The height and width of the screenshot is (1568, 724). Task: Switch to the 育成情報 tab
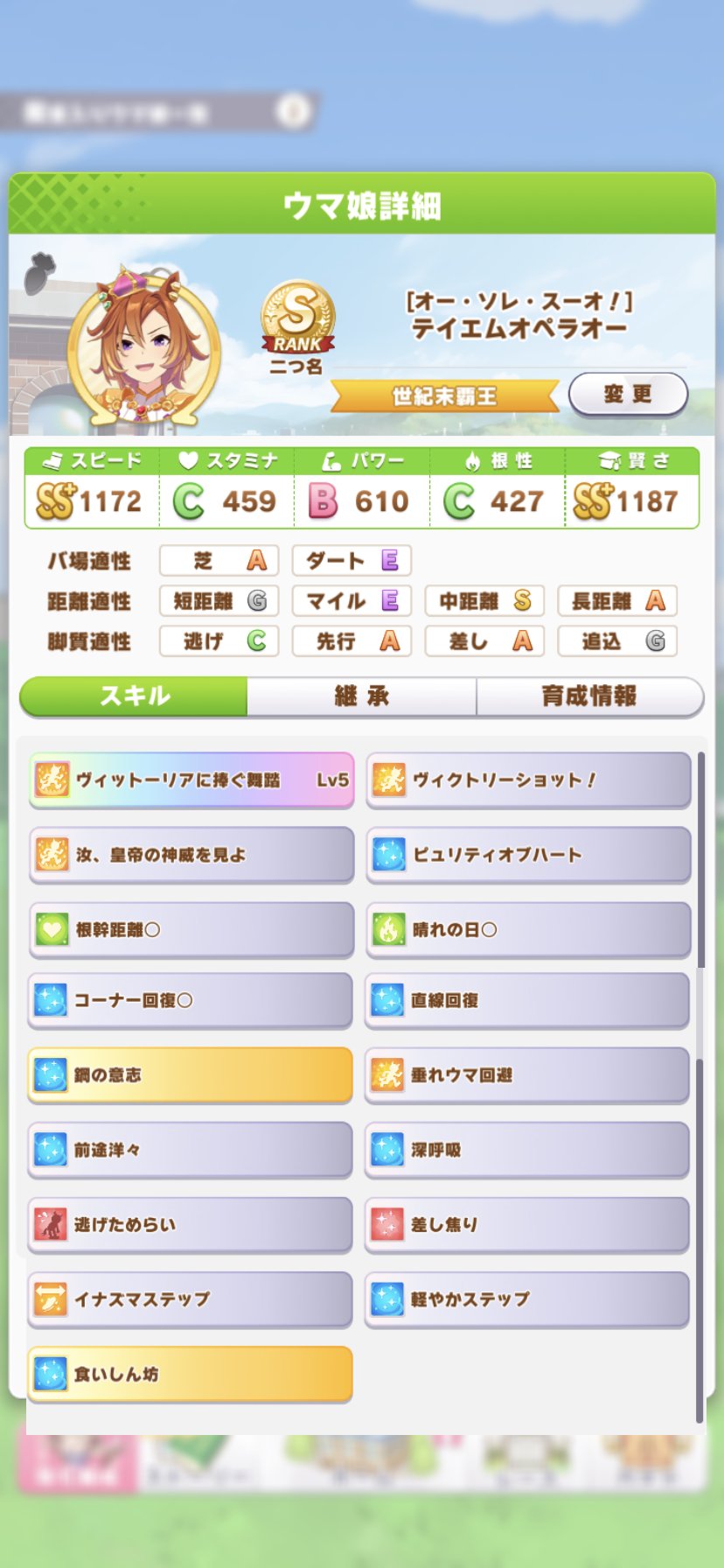click(x=589, y=696)
